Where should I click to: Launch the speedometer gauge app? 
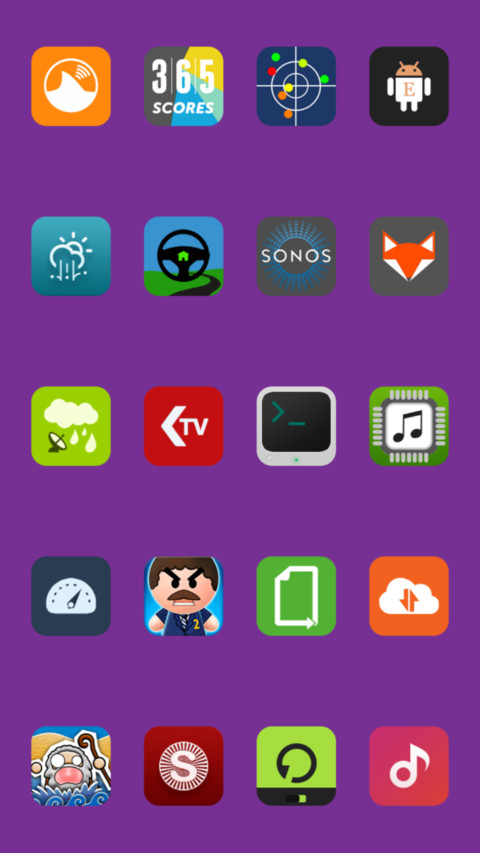tap(71, 596)
